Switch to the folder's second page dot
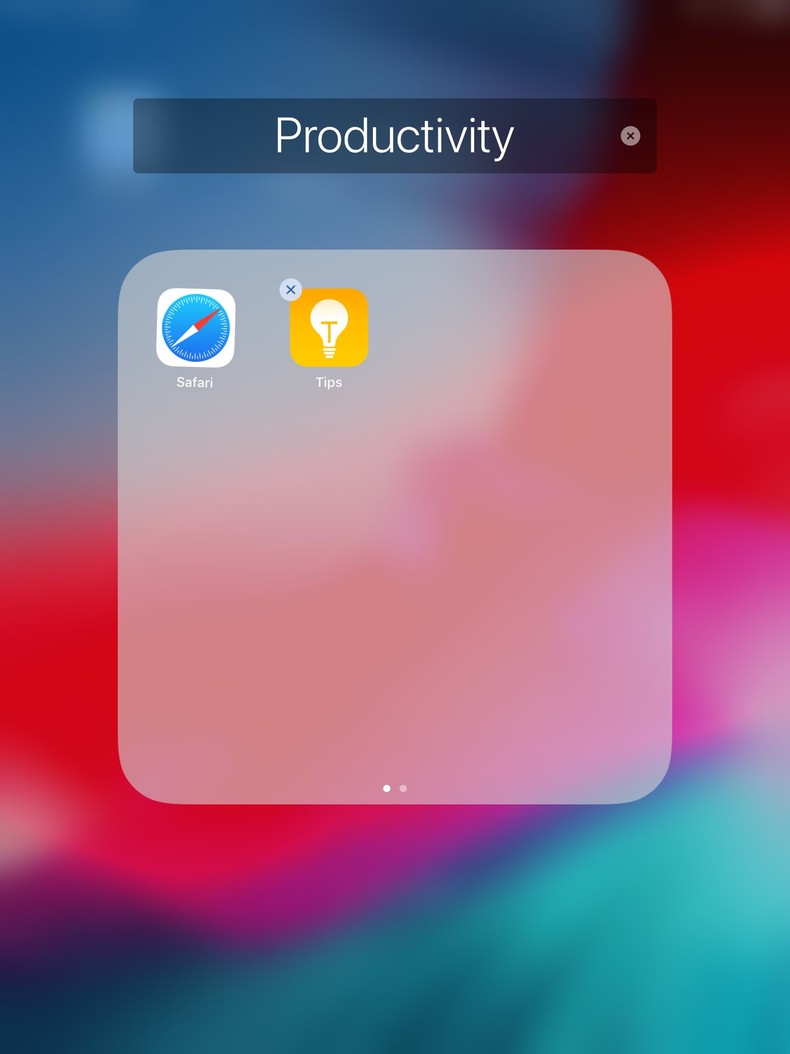Viewport: 790px width, 1054px height. point(403,789)
